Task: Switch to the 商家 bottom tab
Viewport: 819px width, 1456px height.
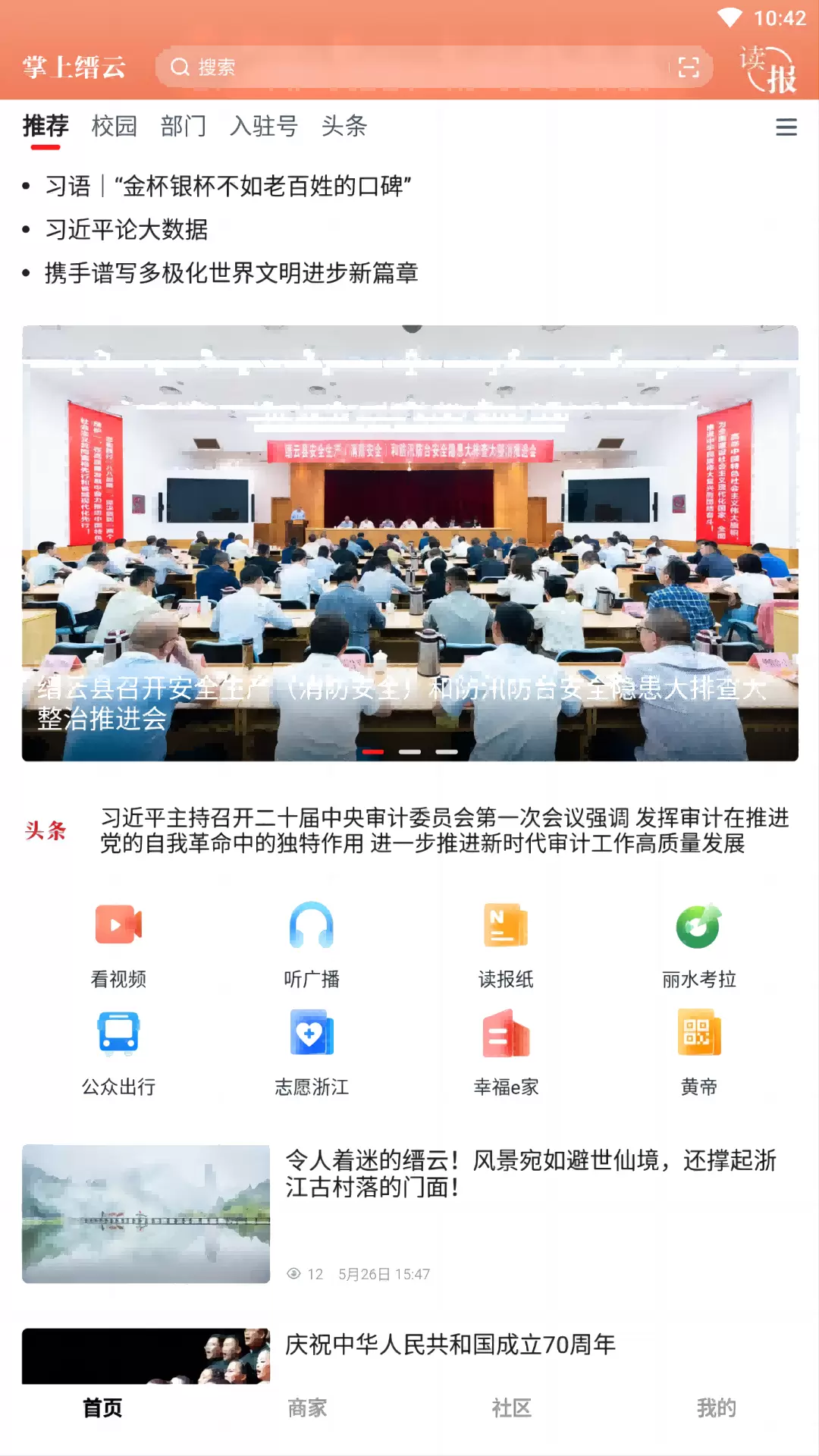Action: (307, 1408)
